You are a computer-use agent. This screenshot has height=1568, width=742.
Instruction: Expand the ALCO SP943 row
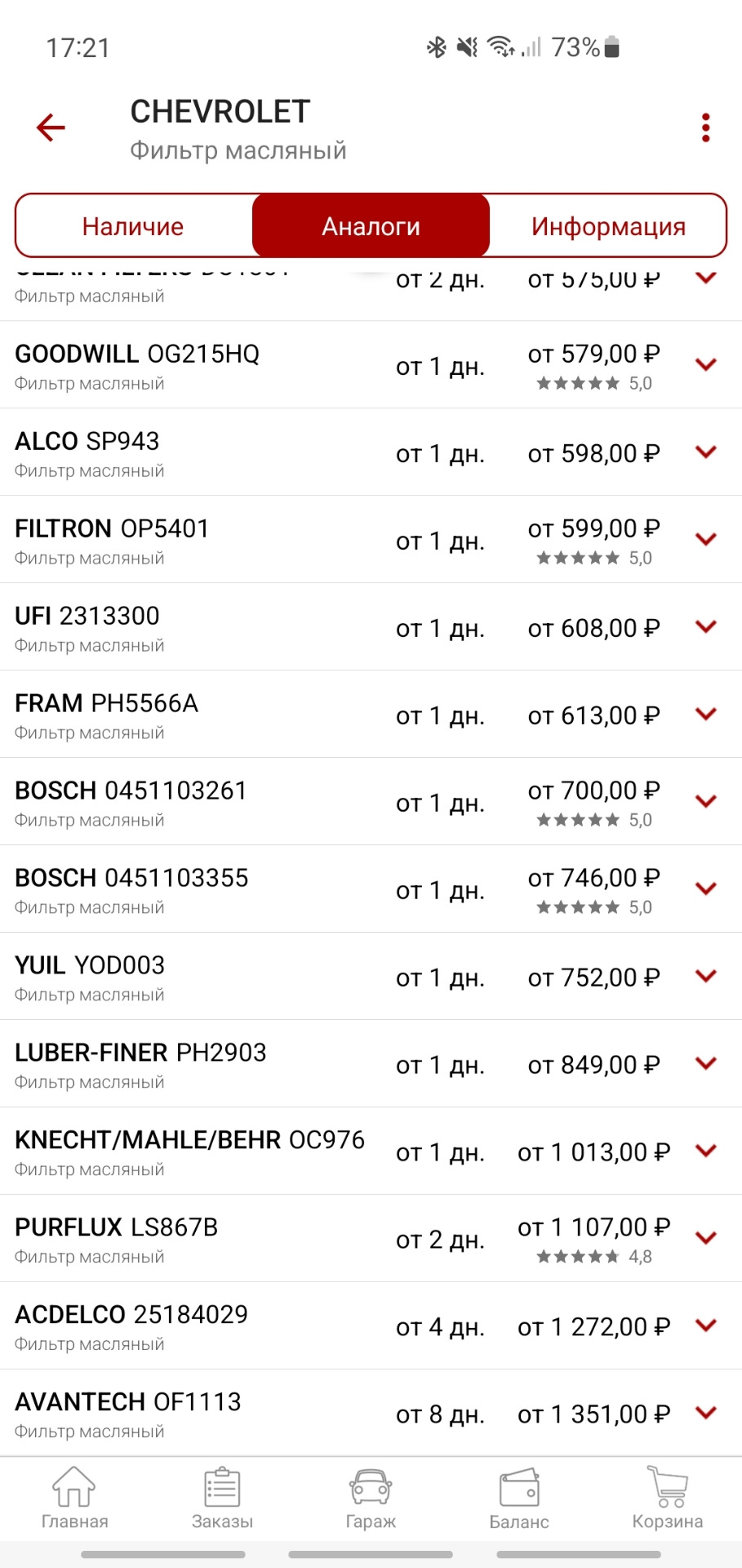705,452
